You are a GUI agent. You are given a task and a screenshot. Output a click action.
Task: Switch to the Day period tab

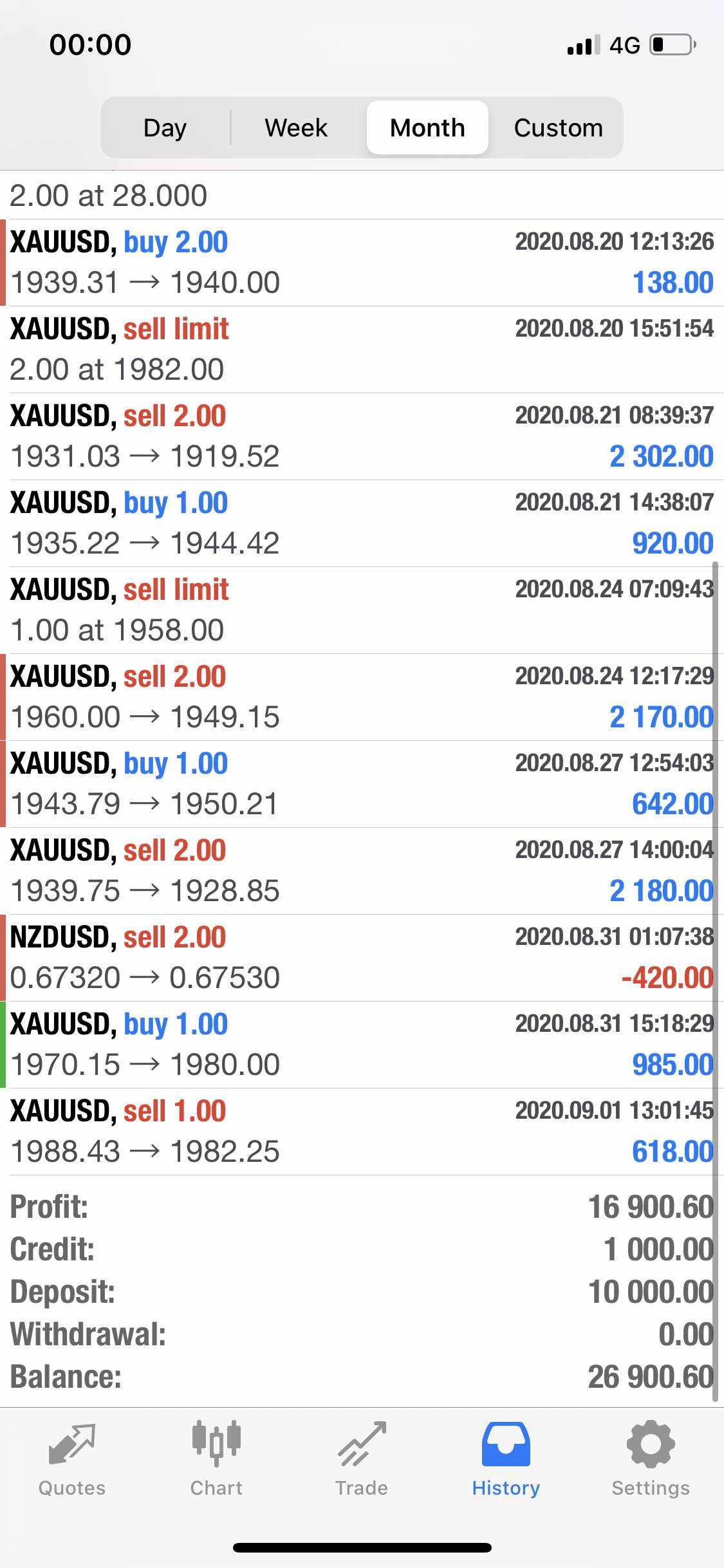click(x=165, y=127)
